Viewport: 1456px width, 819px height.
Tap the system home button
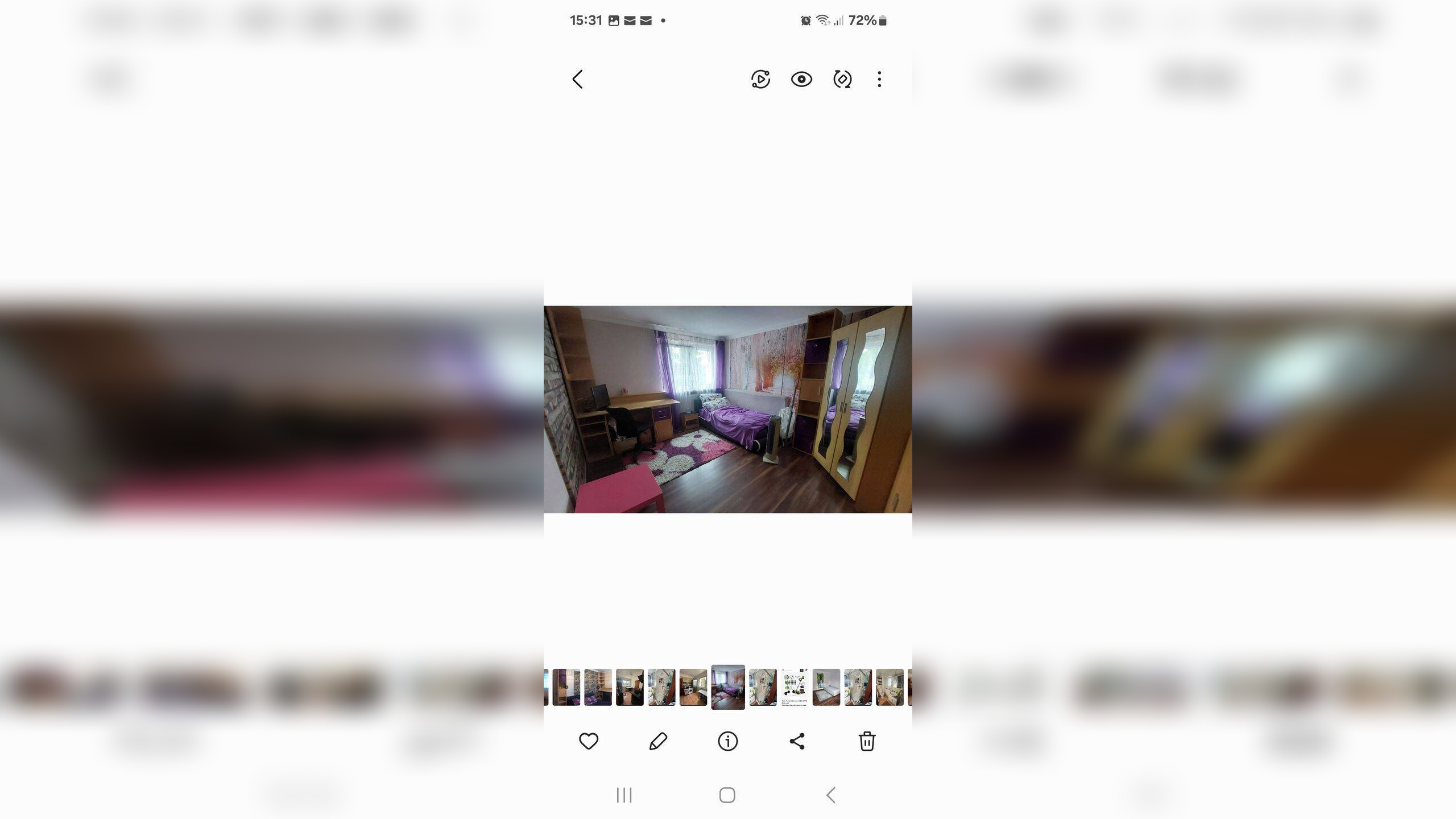coord(727,795)
